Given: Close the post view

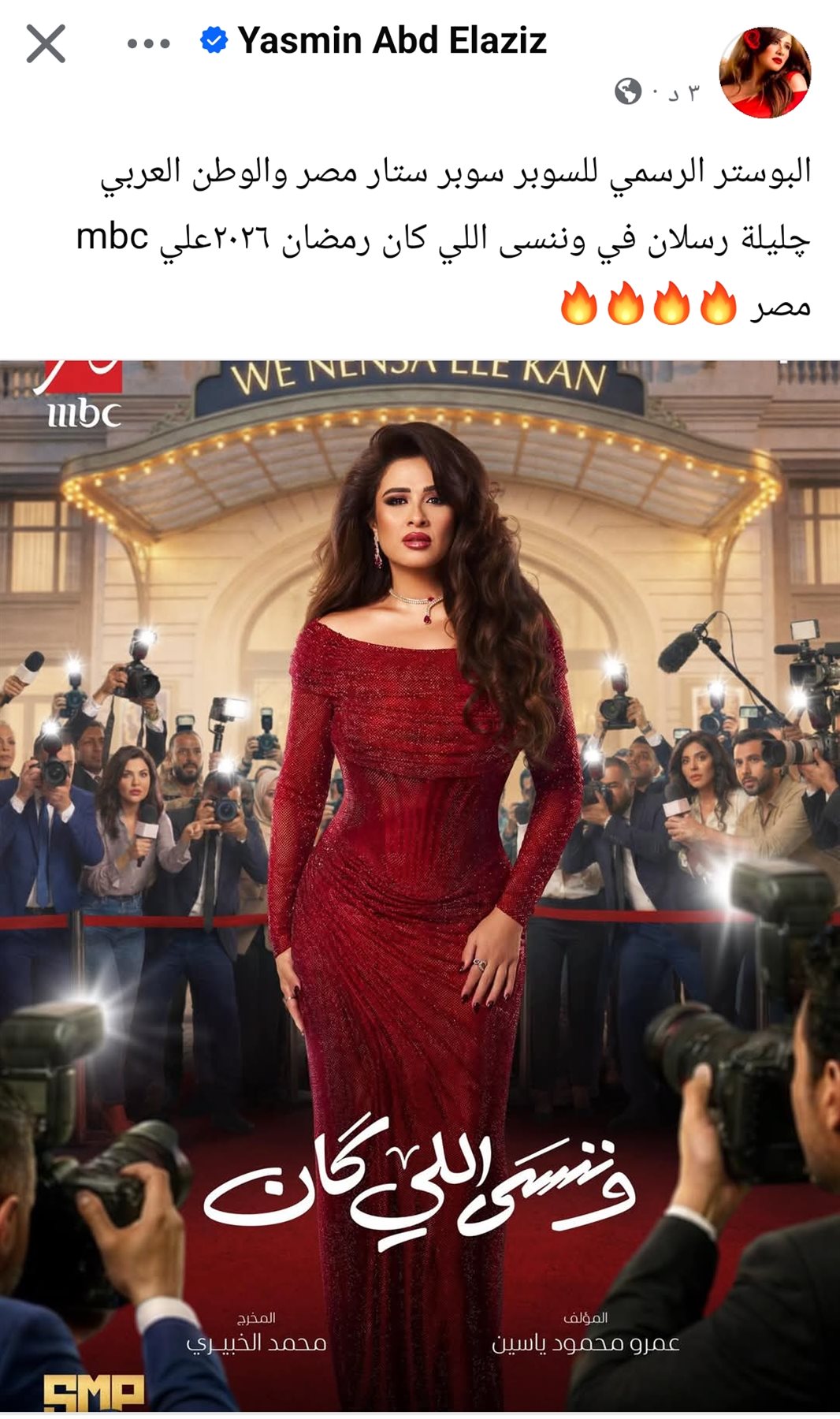Looking at the screenshot, I should point(46,43).
